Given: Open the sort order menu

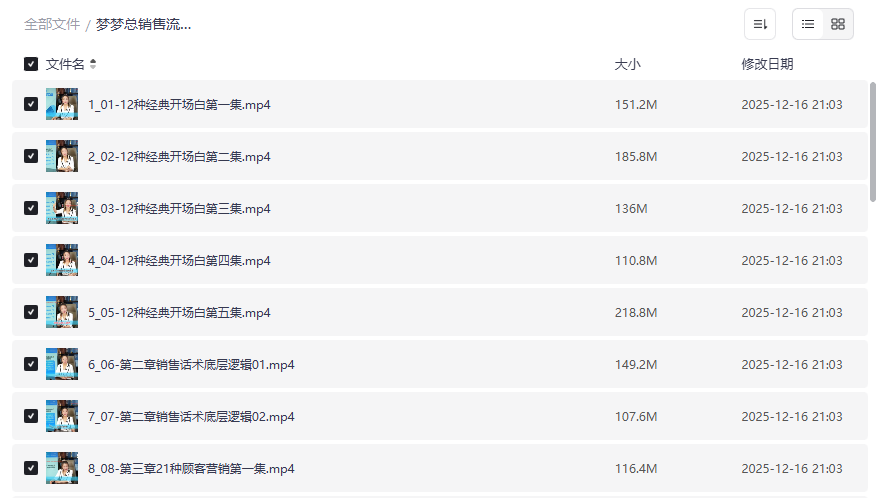Looking at the screenshot, I should 760,24.
